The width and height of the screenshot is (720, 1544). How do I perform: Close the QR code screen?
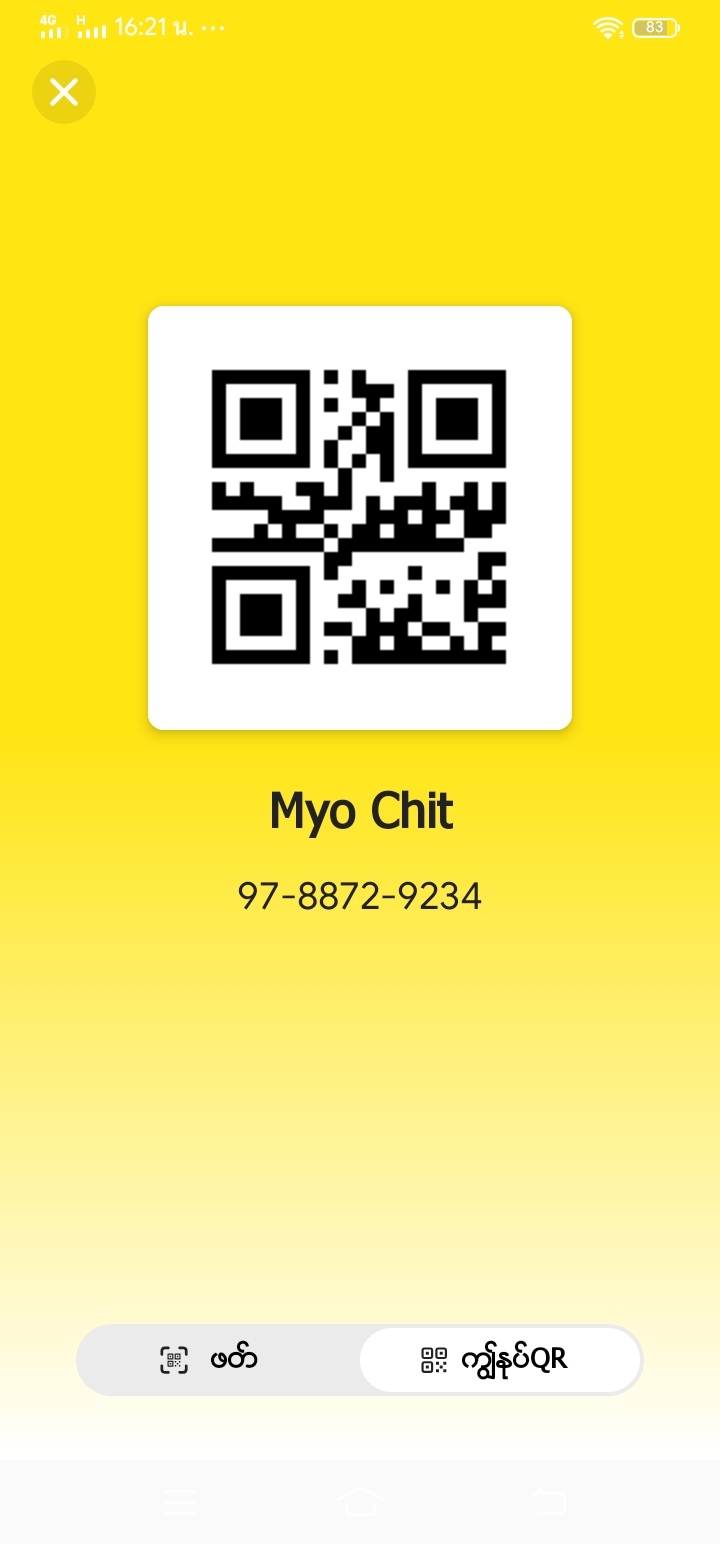64,92
